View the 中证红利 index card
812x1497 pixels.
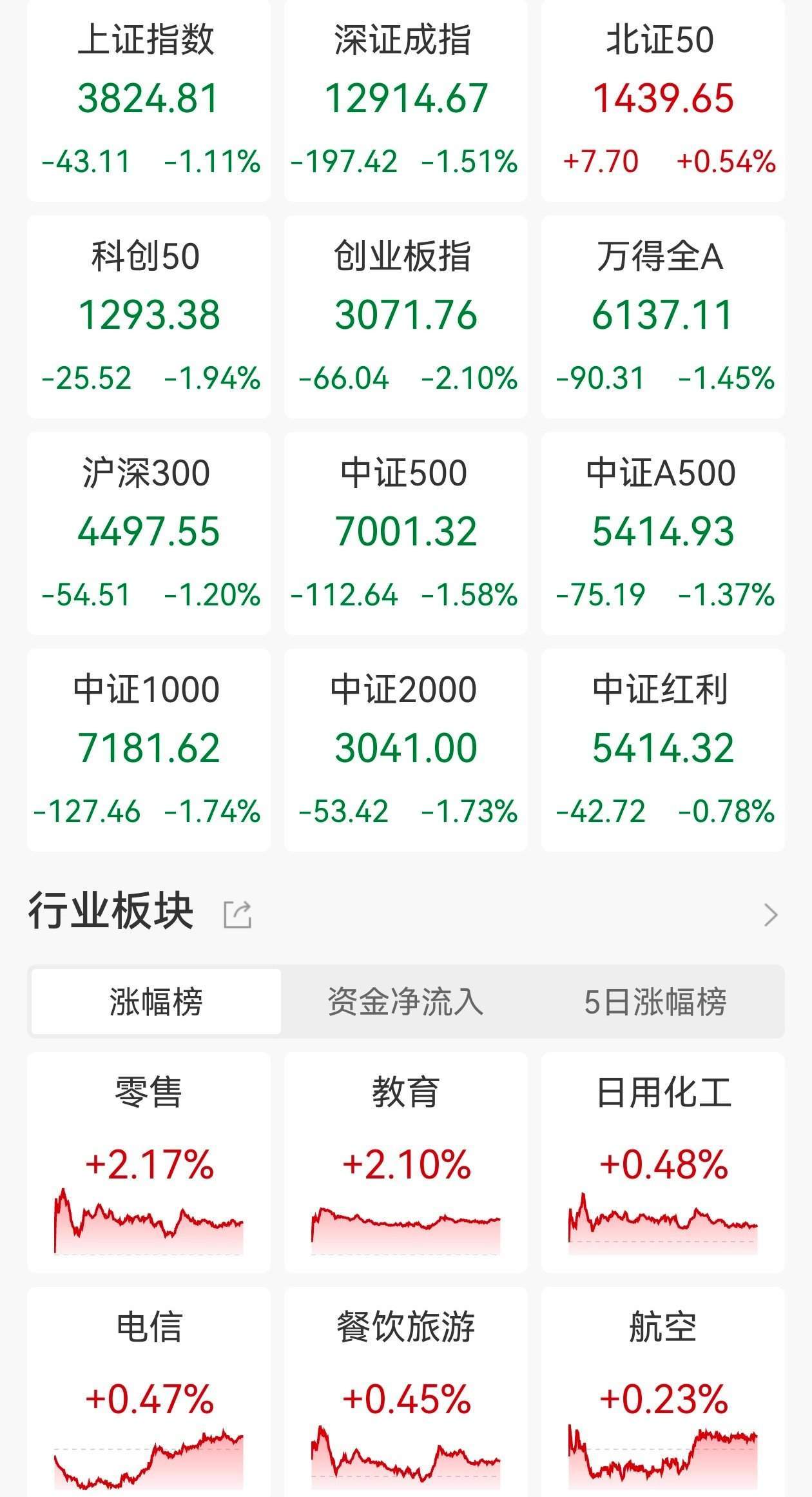tap(662, 750)
